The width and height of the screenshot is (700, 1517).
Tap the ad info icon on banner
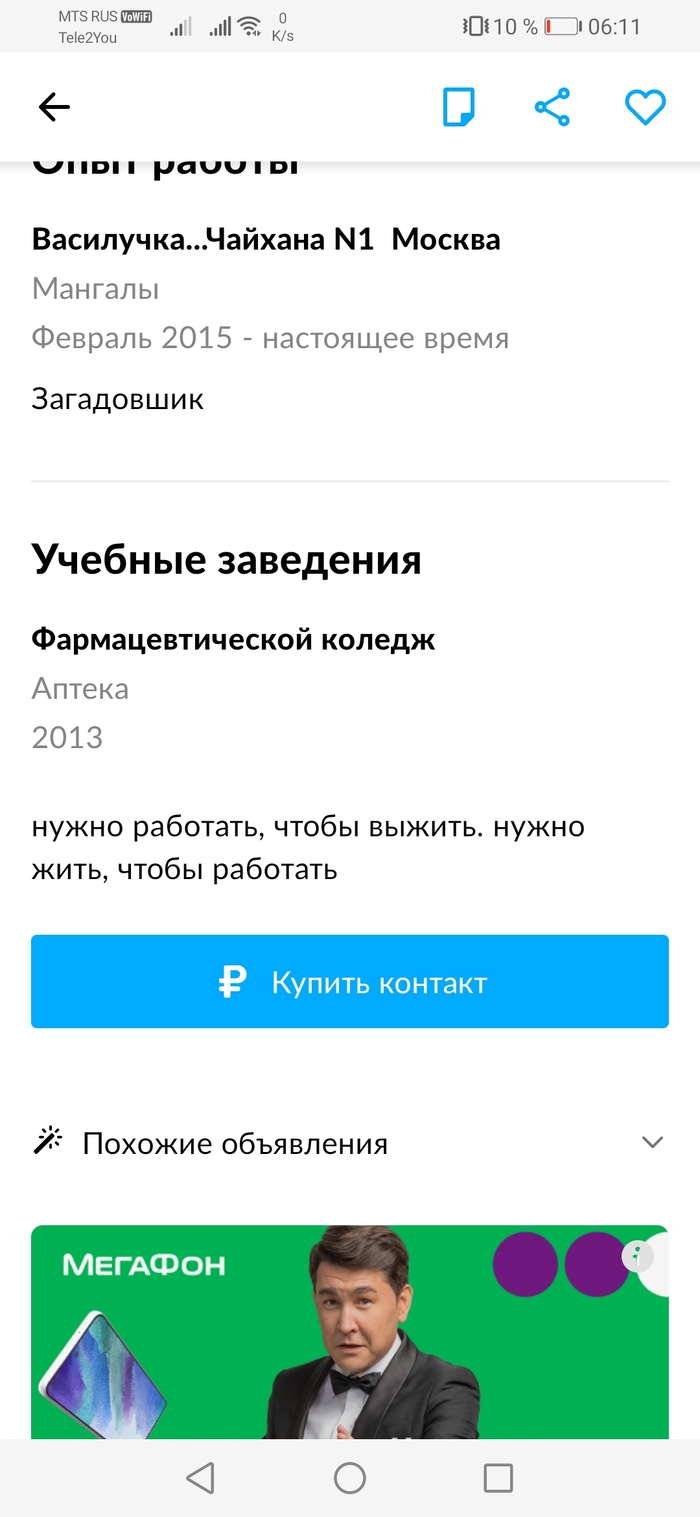tap(637, 1257)
